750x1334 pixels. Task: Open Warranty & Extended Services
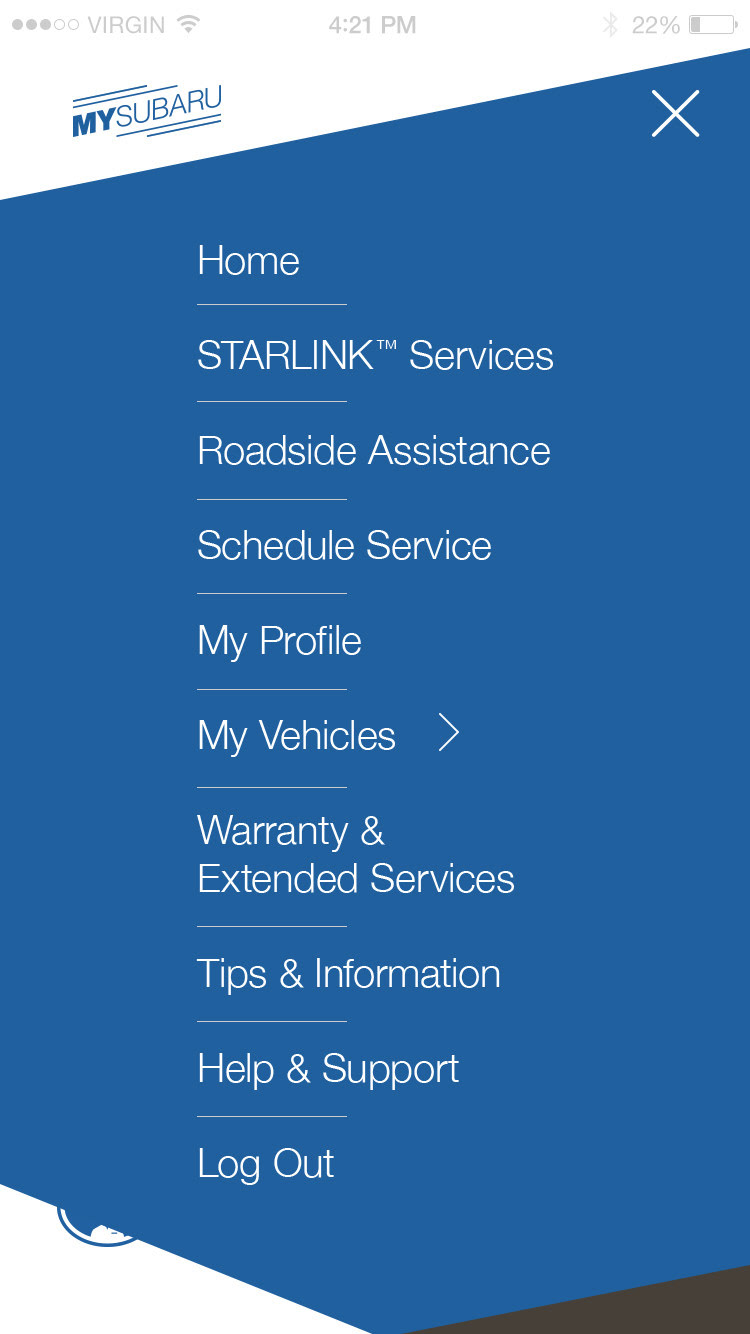click(x=356, y=855)
